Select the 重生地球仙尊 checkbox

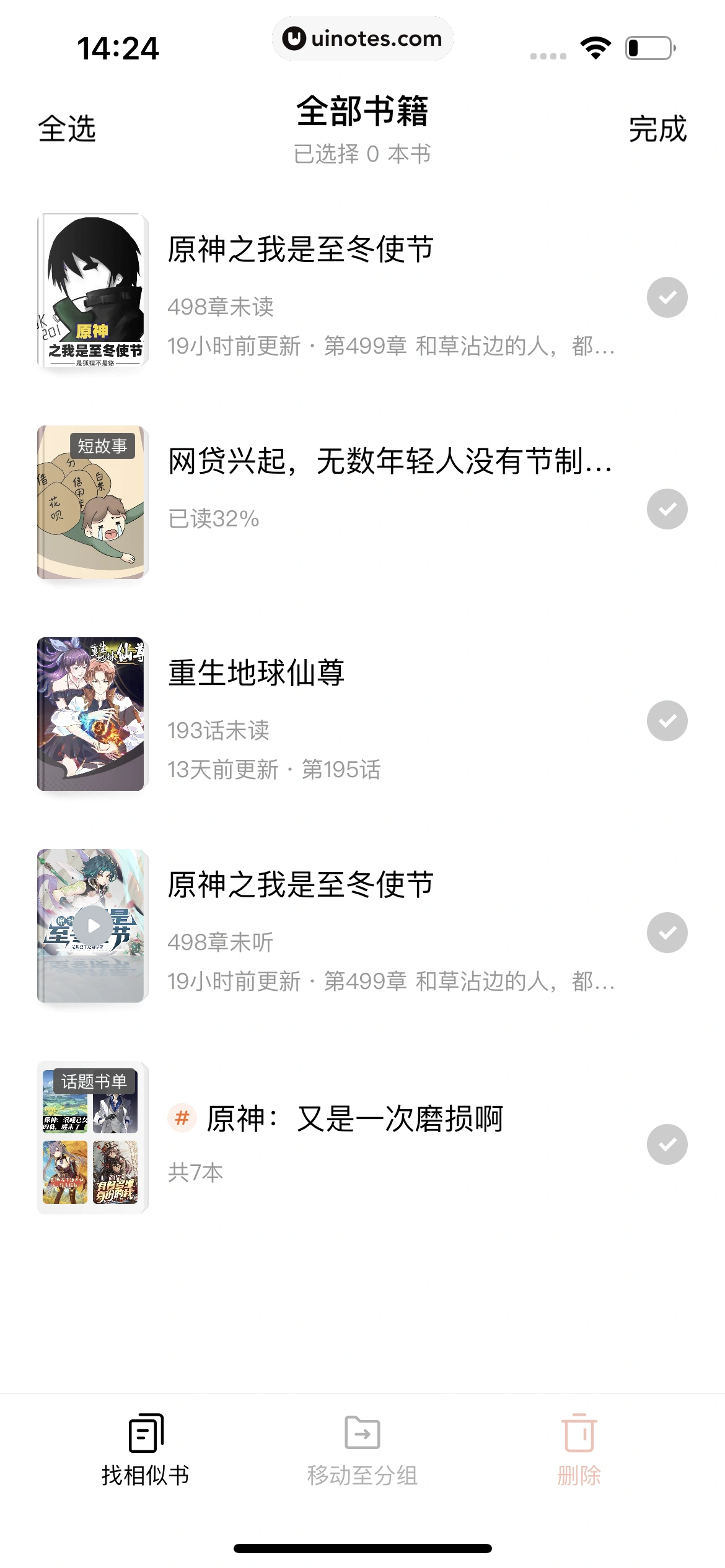(x=667, y=721)
